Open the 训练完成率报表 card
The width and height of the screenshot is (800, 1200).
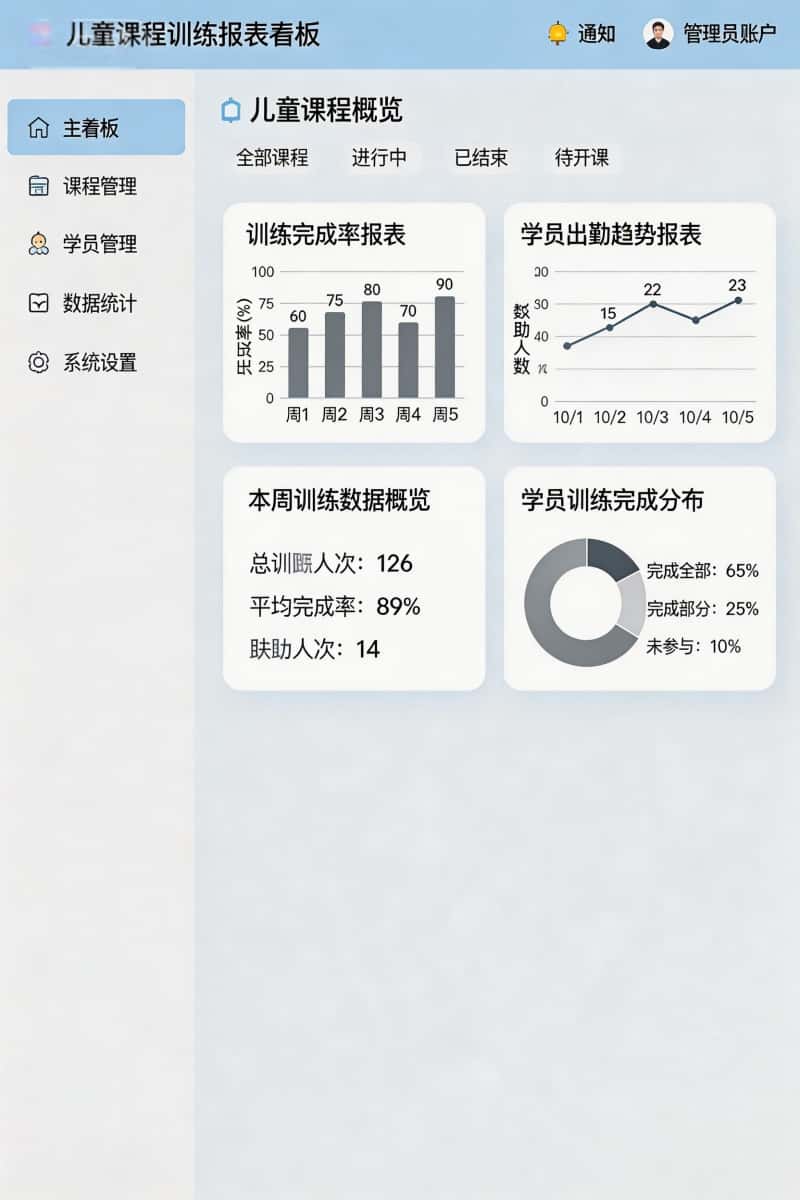(x=354, y=322)
